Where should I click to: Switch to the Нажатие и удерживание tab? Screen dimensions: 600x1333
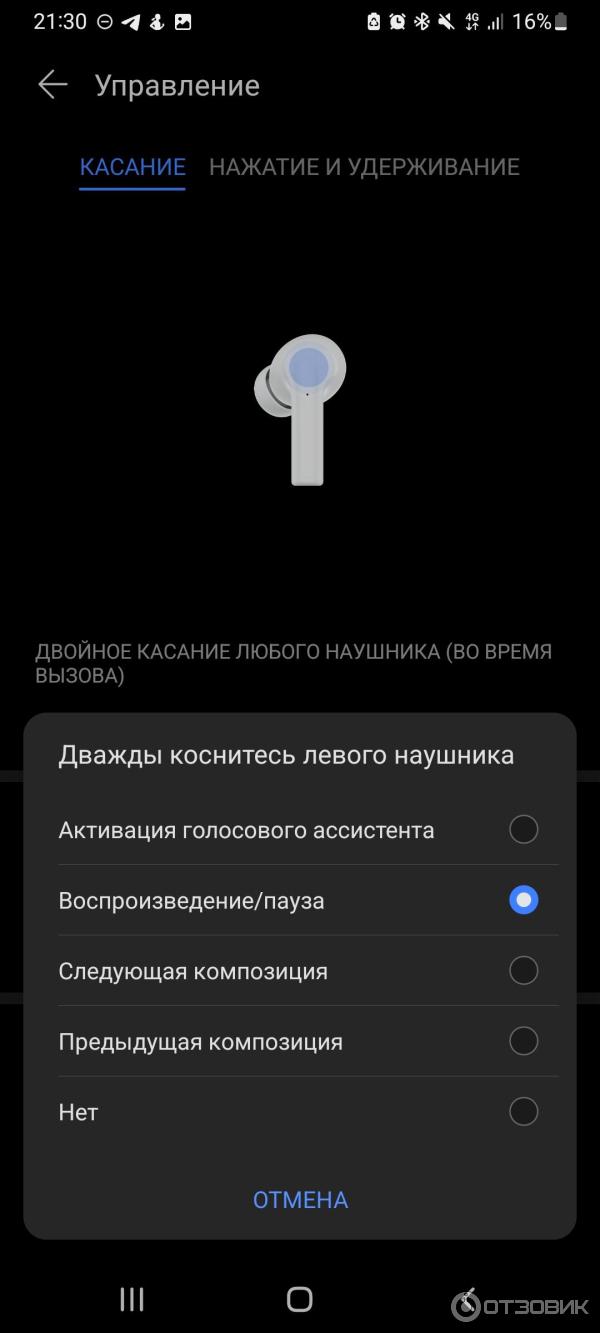(x=364, y=167)
